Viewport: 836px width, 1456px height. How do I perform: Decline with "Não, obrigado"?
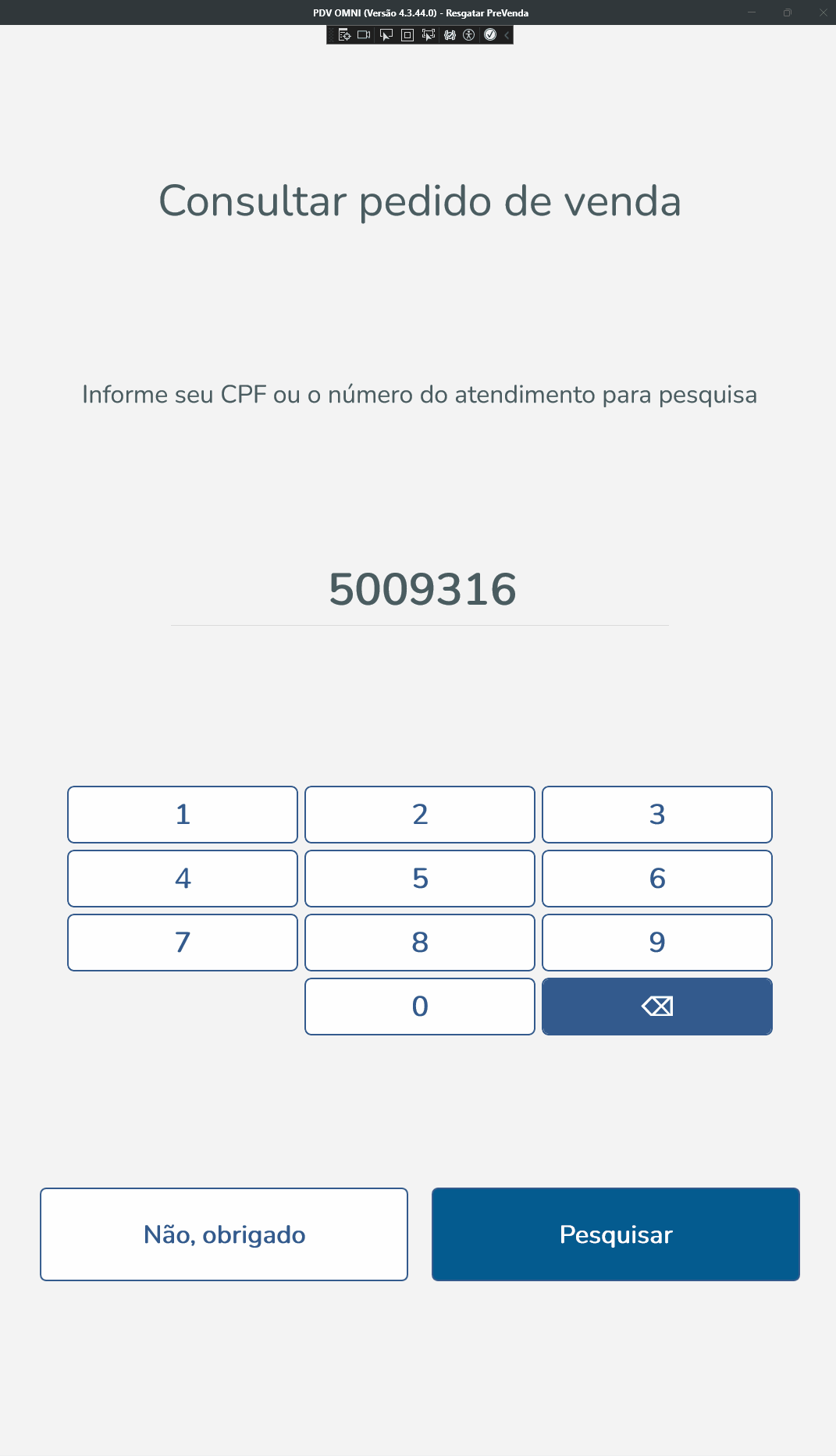[x=224, y=1234]
